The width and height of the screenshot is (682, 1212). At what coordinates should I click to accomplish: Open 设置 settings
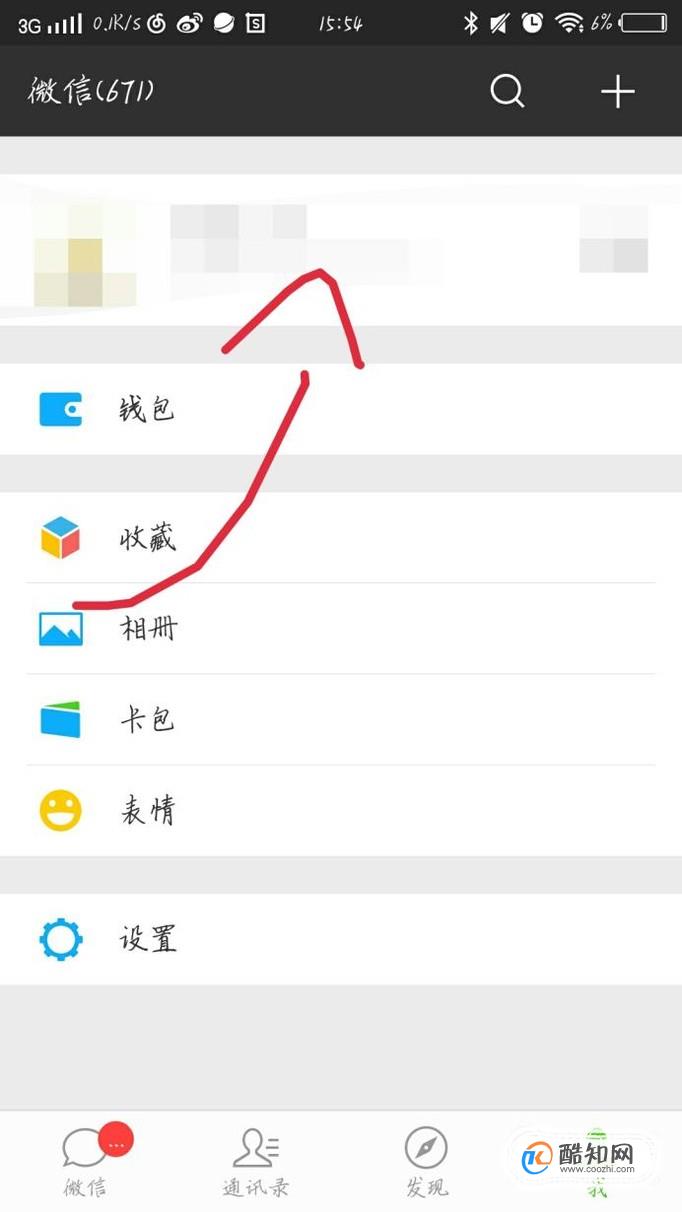341,939
